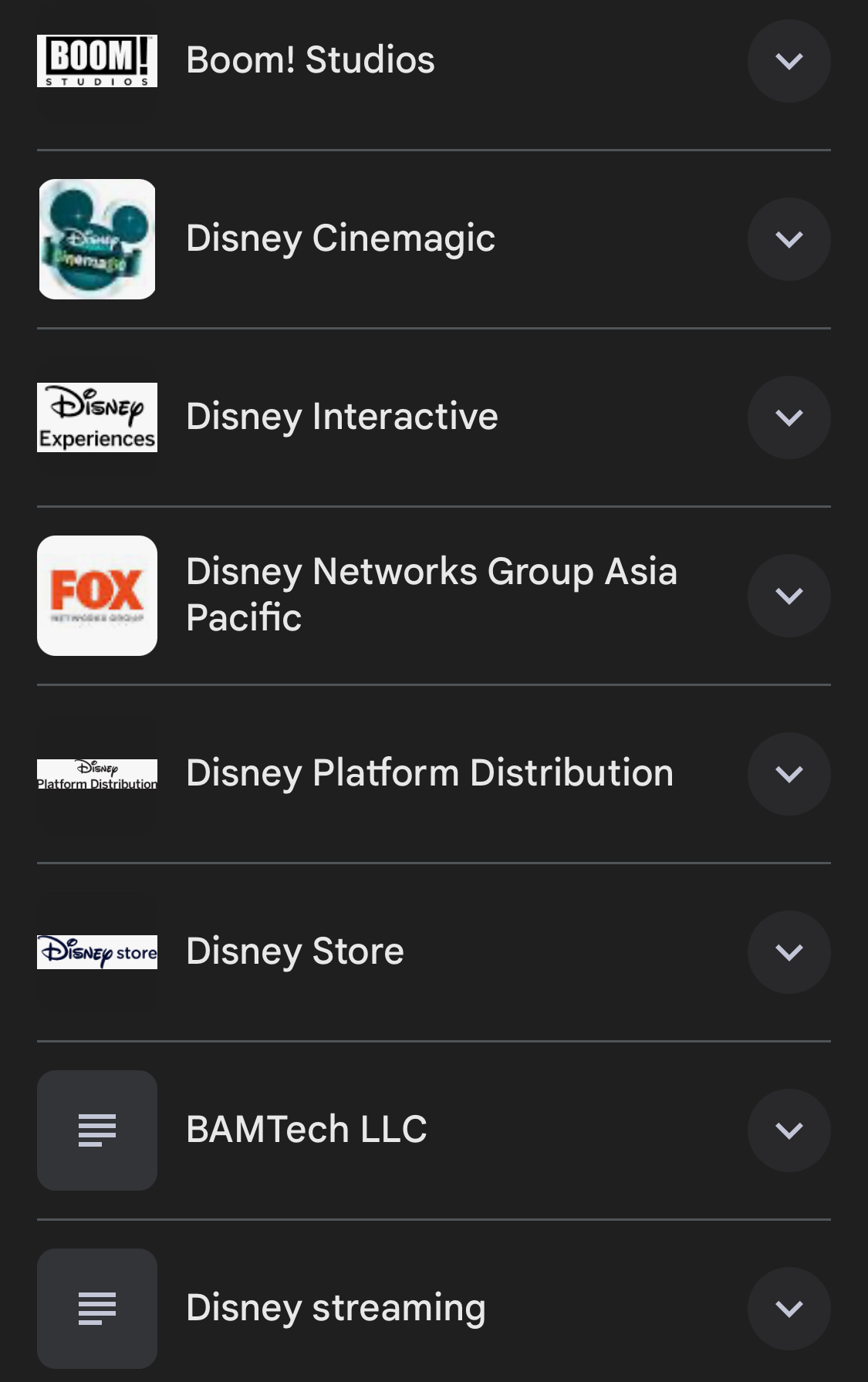Screen dimensions: 868x1382
Task: Expand the Disney Interactive entry
Action: [x=789, y=417]
